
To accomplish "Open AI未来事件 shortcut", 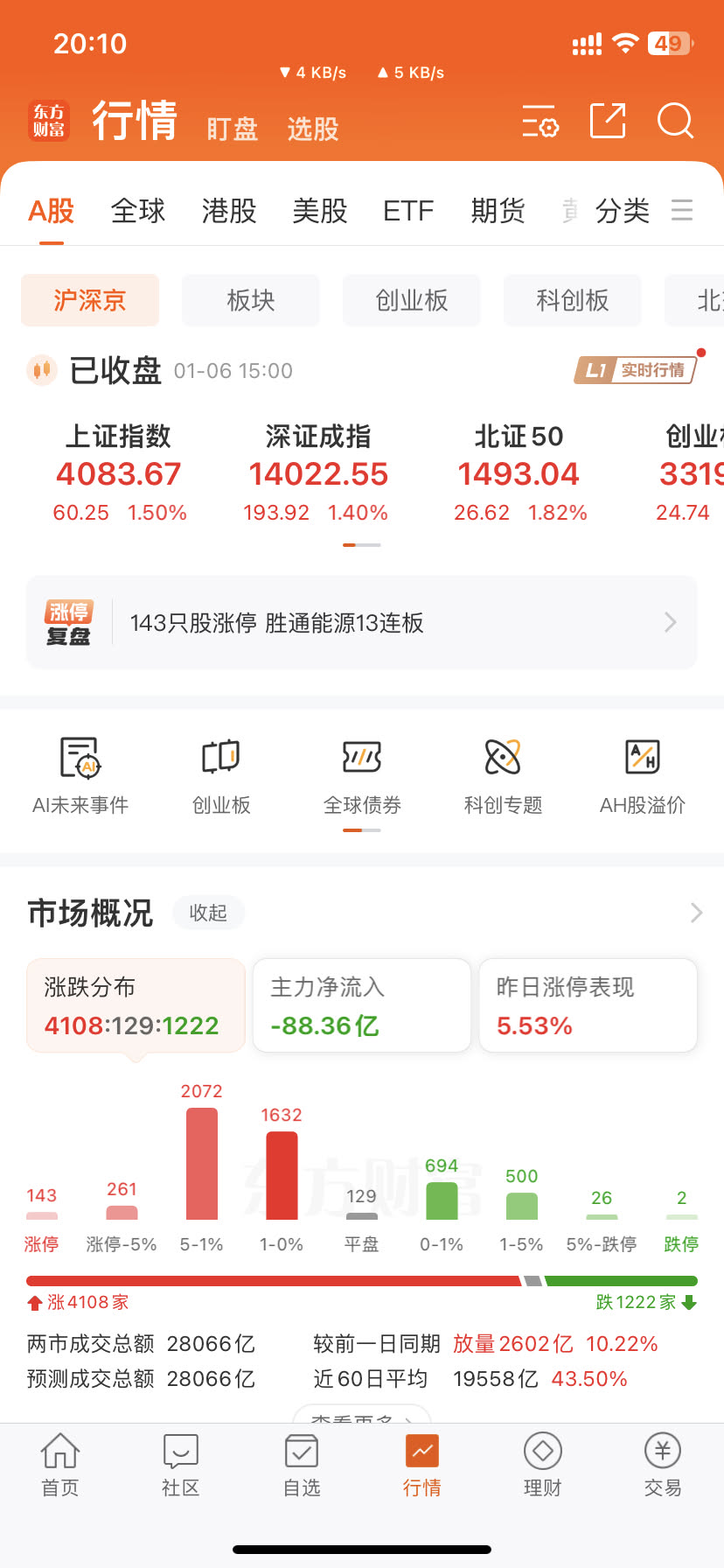I will (80, 775).
